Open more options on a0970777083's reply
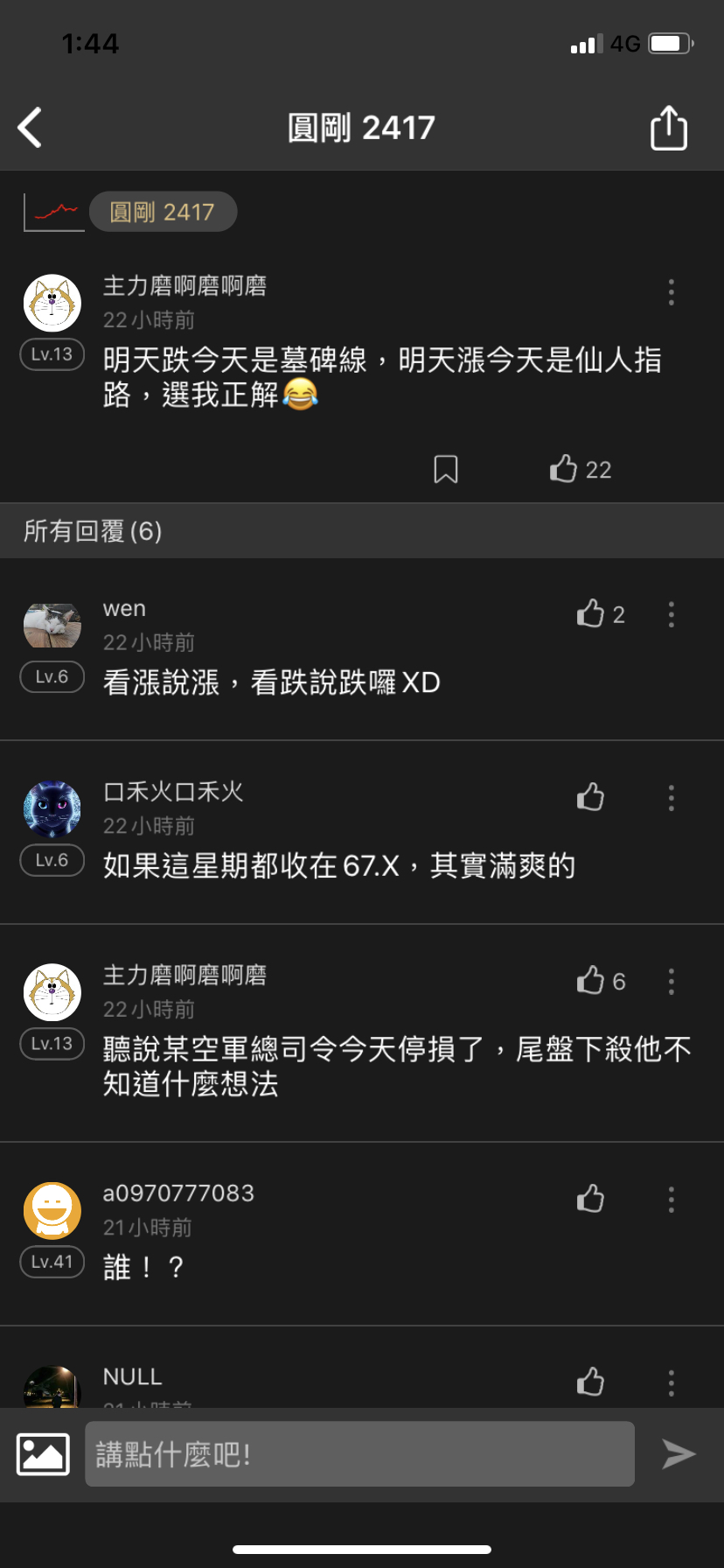Image resolution: width=724 pixels, height=1568 pixels. 671,1199
